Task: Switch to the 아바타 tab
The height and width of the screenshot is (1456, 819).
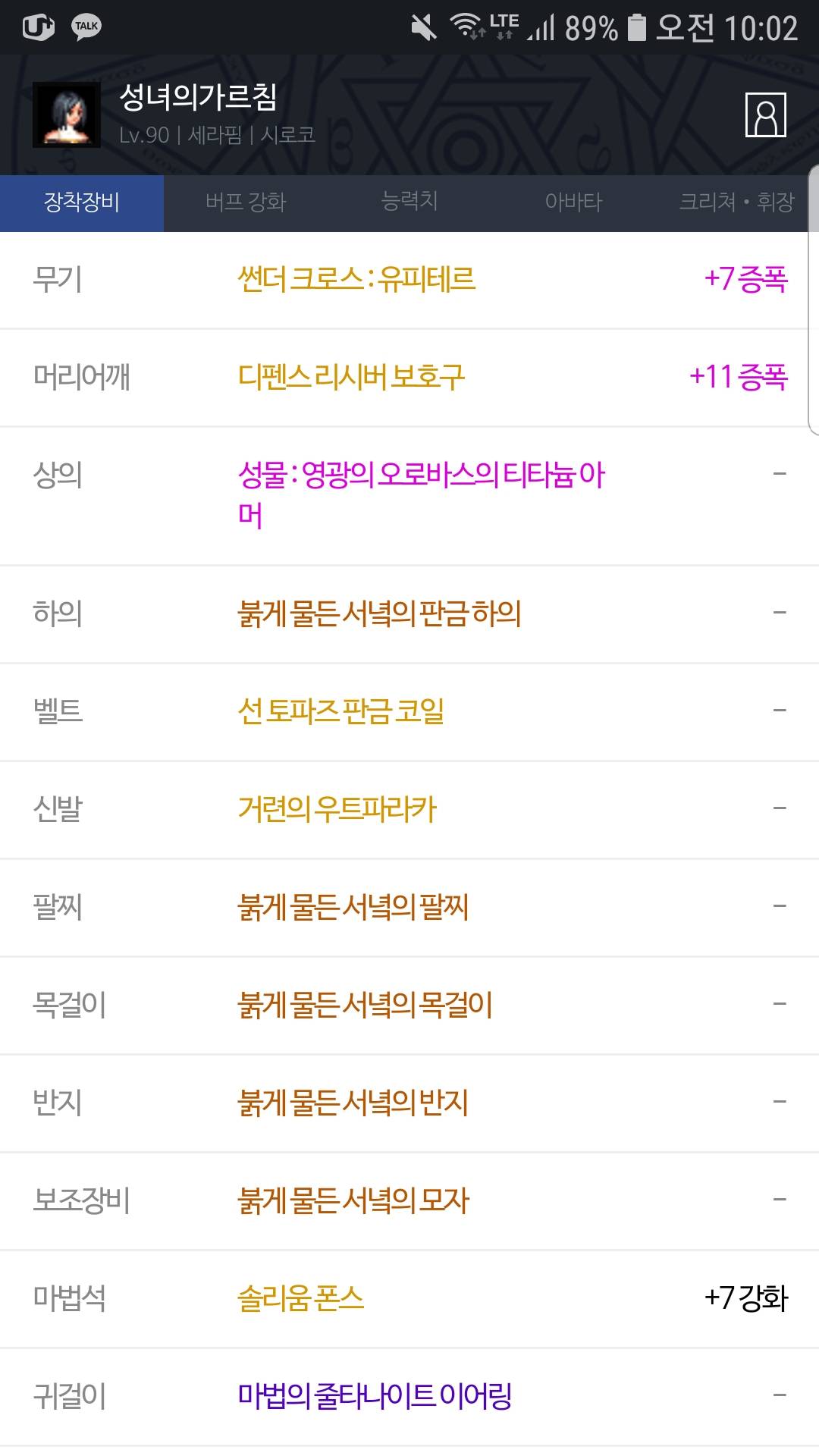Action: click(573, 202)
